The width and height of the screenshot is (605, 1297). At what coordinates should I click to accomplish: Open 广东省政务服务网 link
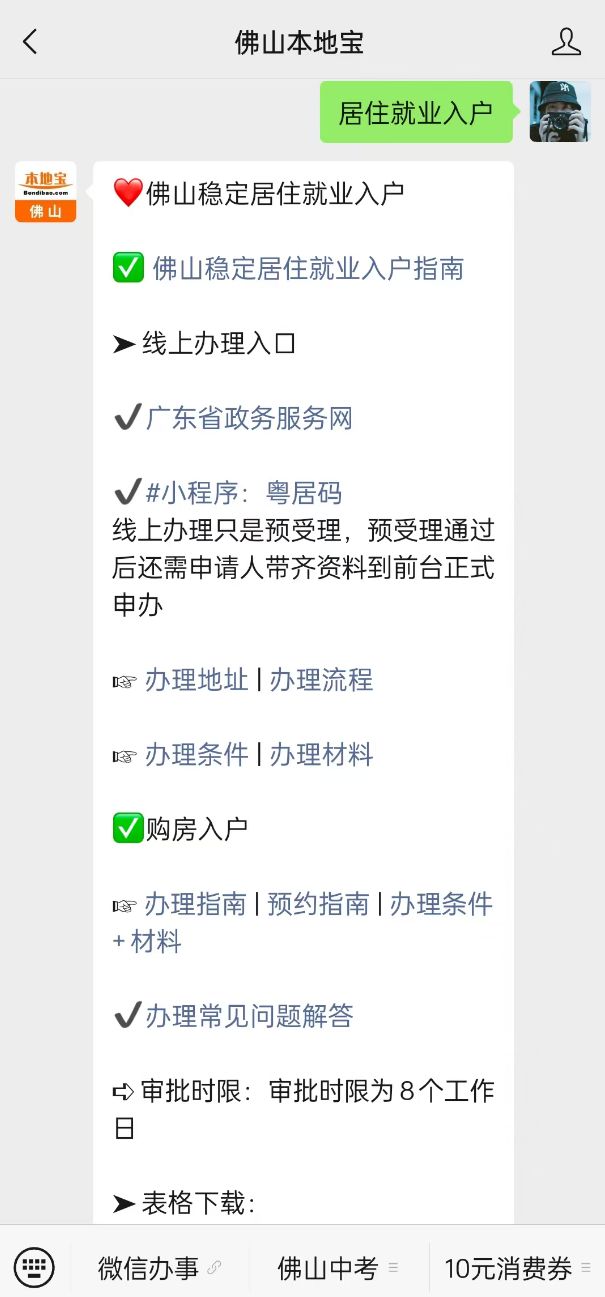click(x=249, y=418)
